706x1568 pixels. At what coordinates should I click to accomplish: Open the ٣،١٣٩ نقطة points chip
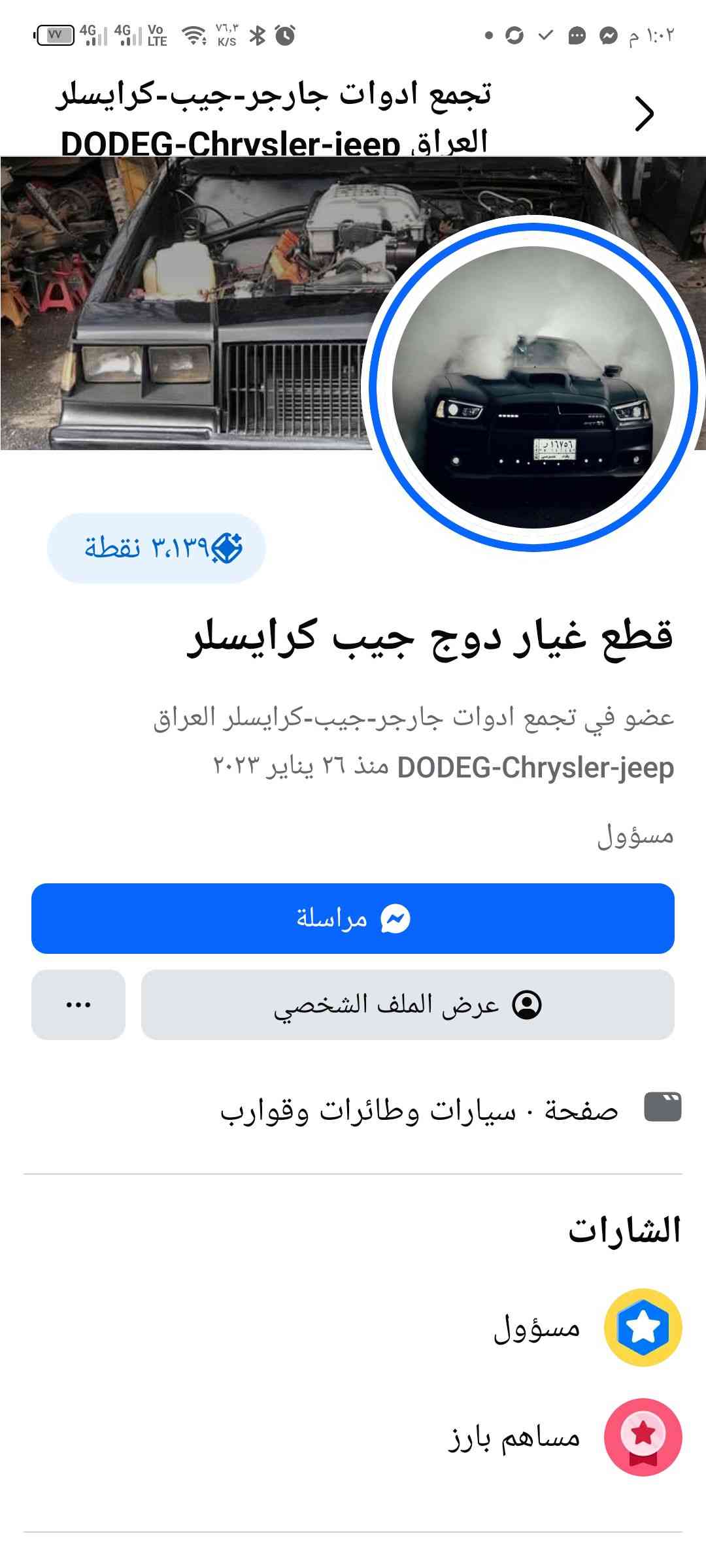(x=156, y=547)
